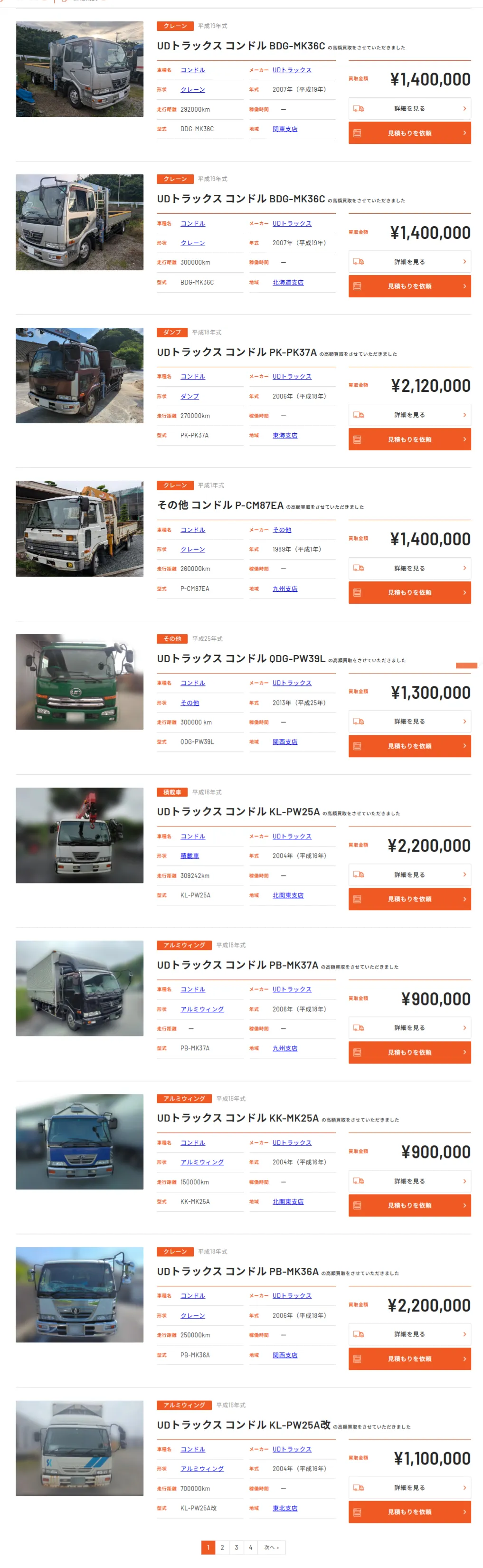
Task: View details of the KL-PW25A 積載車 truck
Action: tap(409, 874)
